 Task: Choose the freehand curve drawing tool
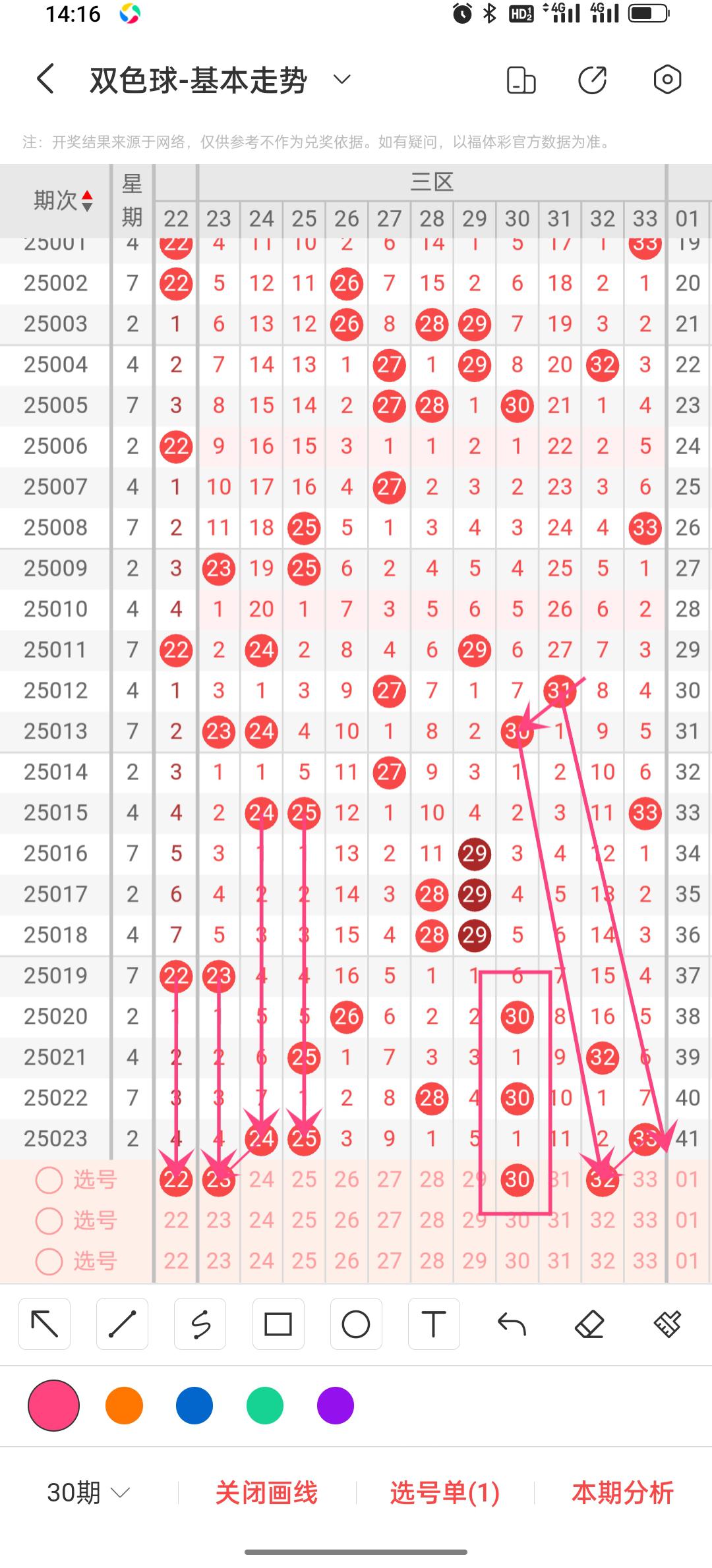tap(200, 1324)
